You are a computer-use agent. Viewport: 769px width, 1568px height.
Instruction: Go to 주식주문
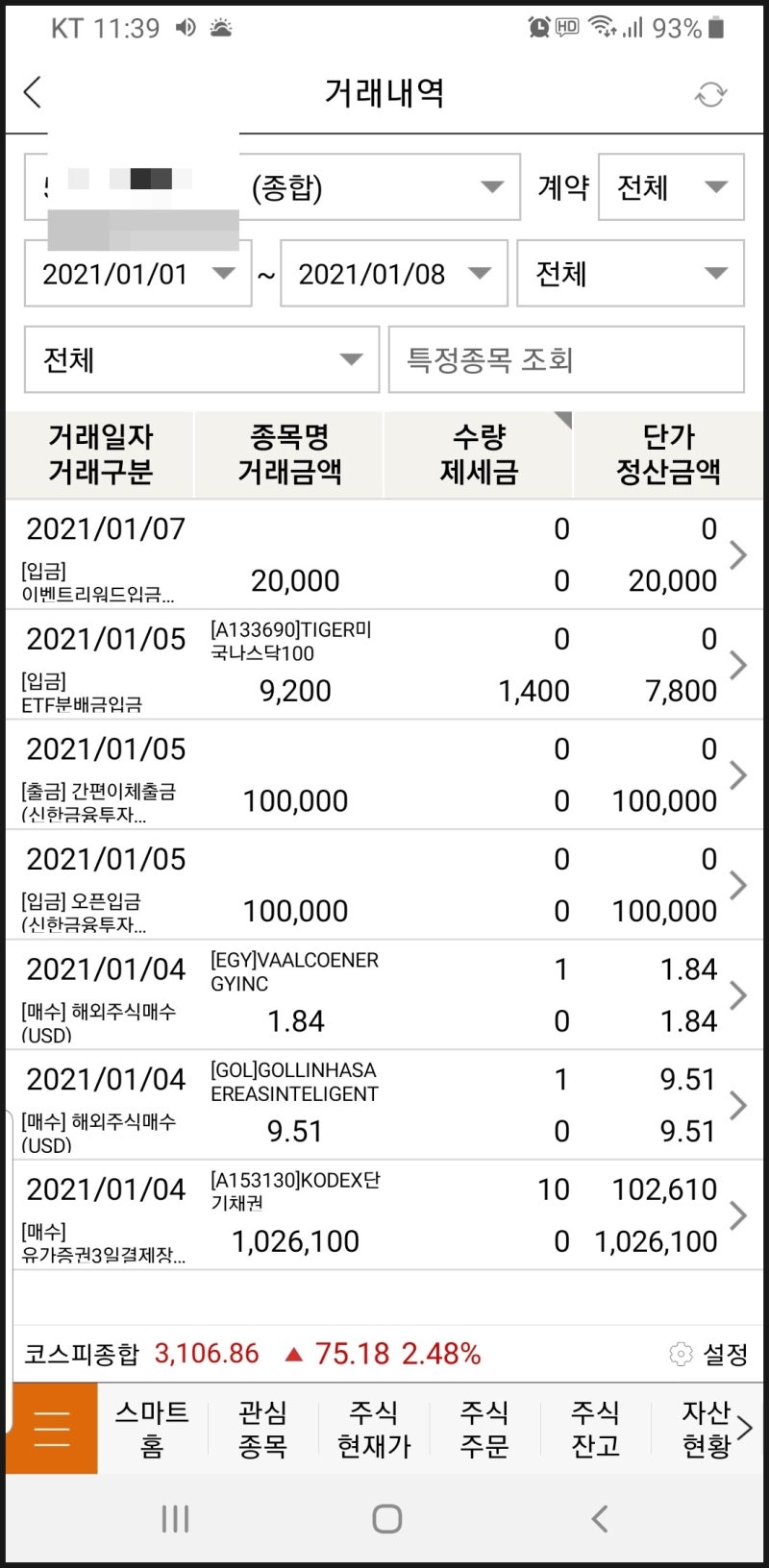pyautogui.click(x=484, y=1429)
